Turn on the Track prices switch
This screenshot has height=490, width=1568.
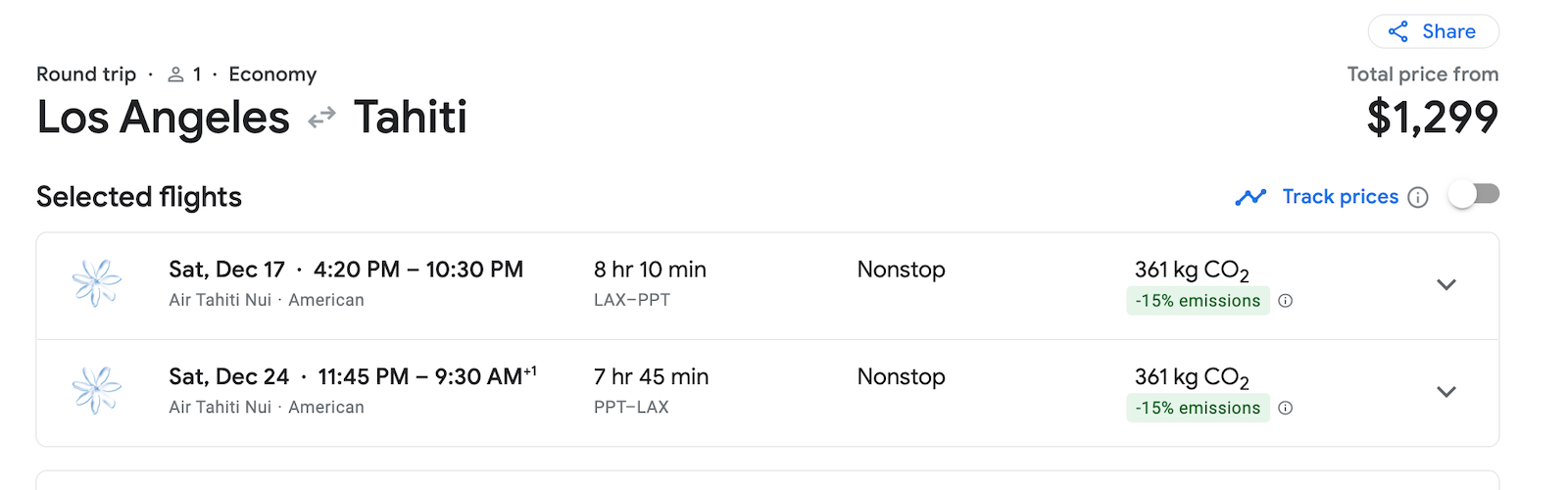click(1474, 195)
